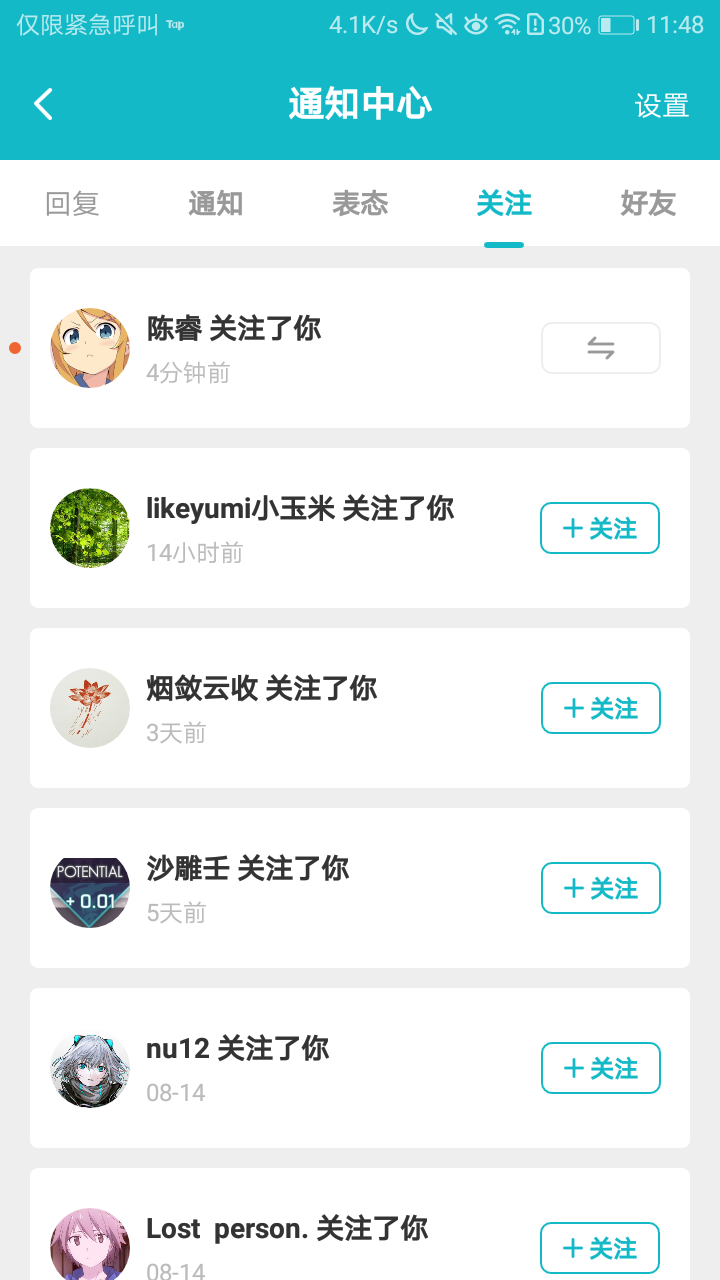Tap the battery indicator showing 30%
The height and width of the screenshot is (1280, 720).
[614, 23]
